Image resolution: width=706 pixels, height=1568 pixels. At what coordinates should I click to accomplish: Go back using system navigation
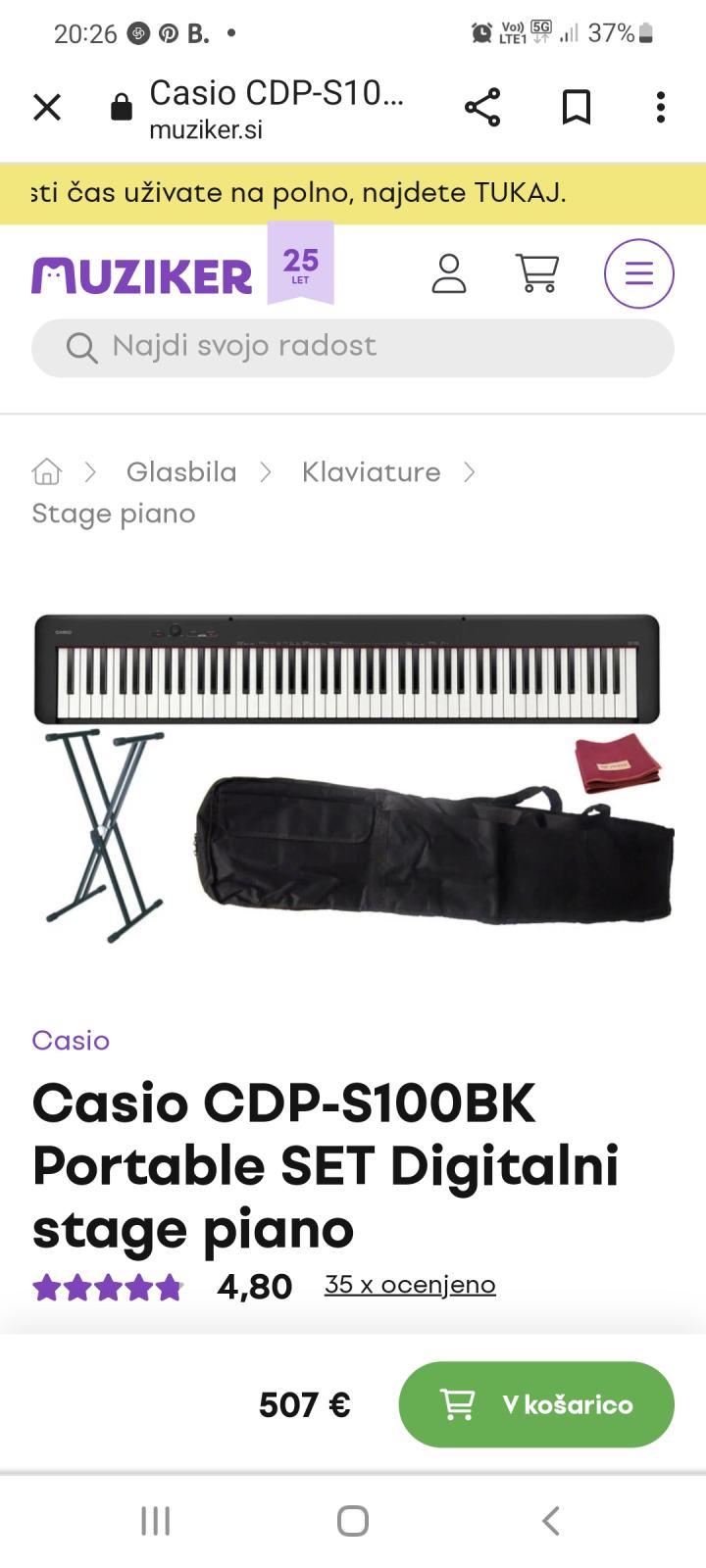click(x=551, y=1521)
